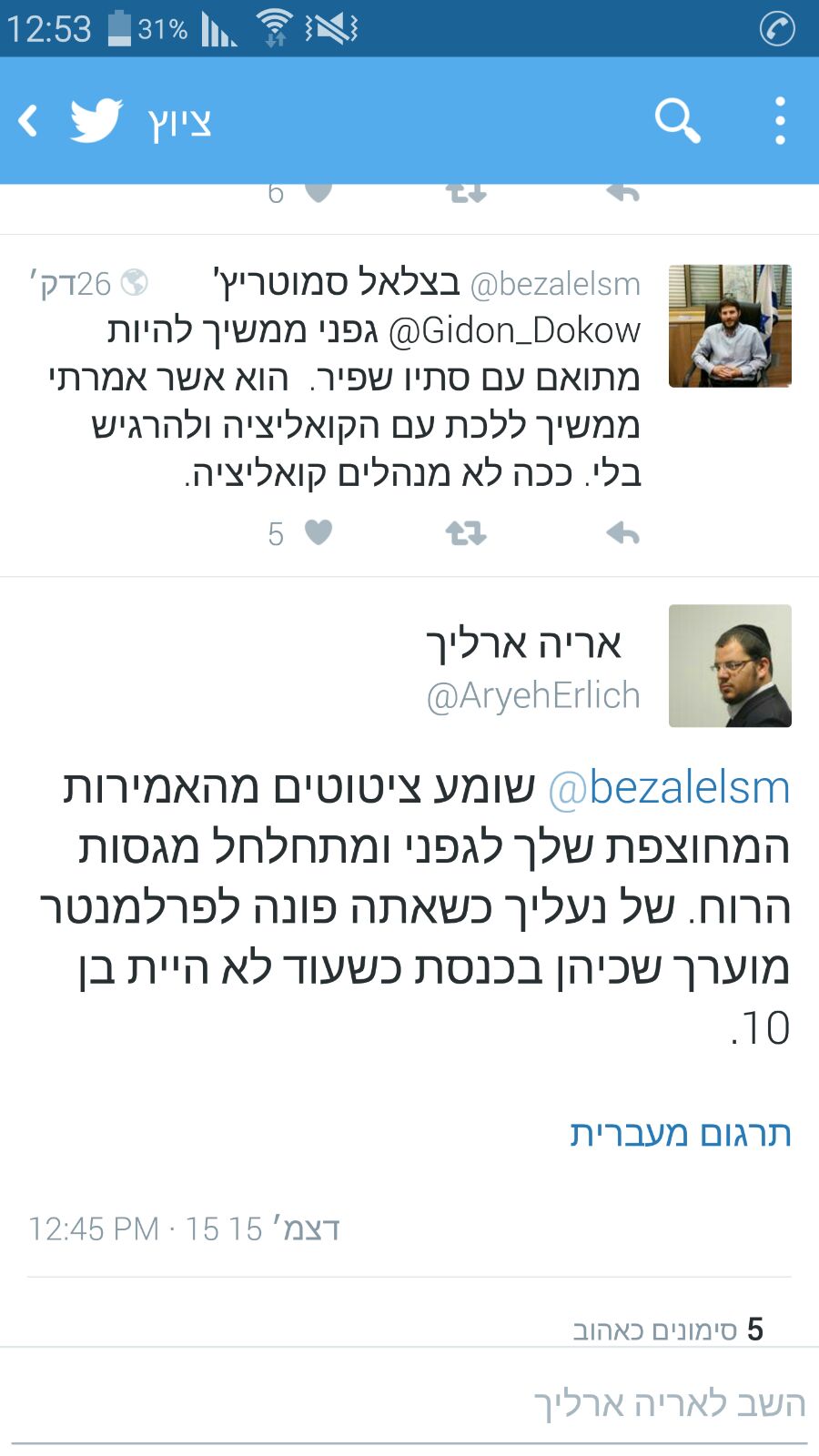
Task: Go back using the top arrow
Action: (29, 121)
